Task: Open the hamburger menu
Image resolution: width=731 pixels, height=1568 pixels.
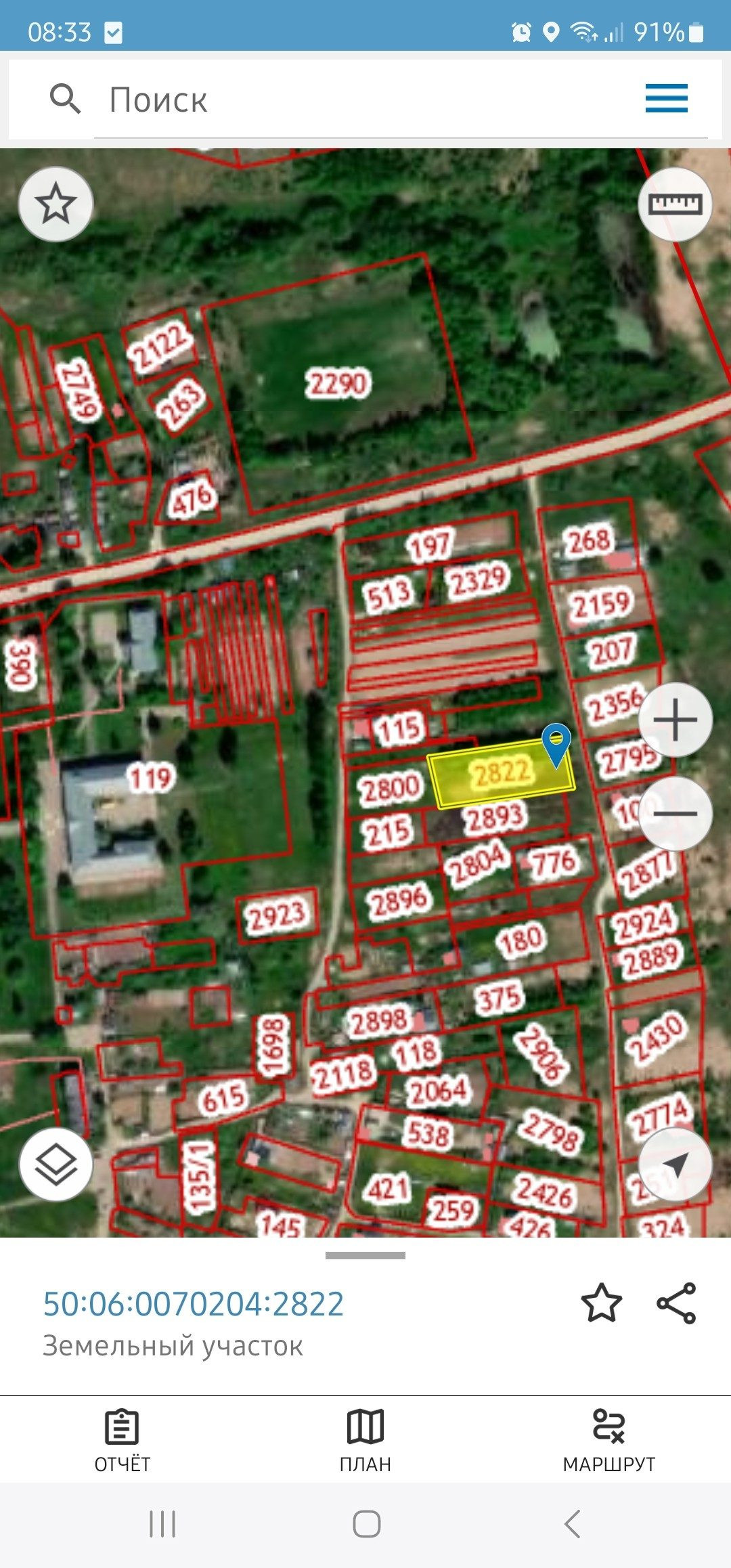Action: 666,99
